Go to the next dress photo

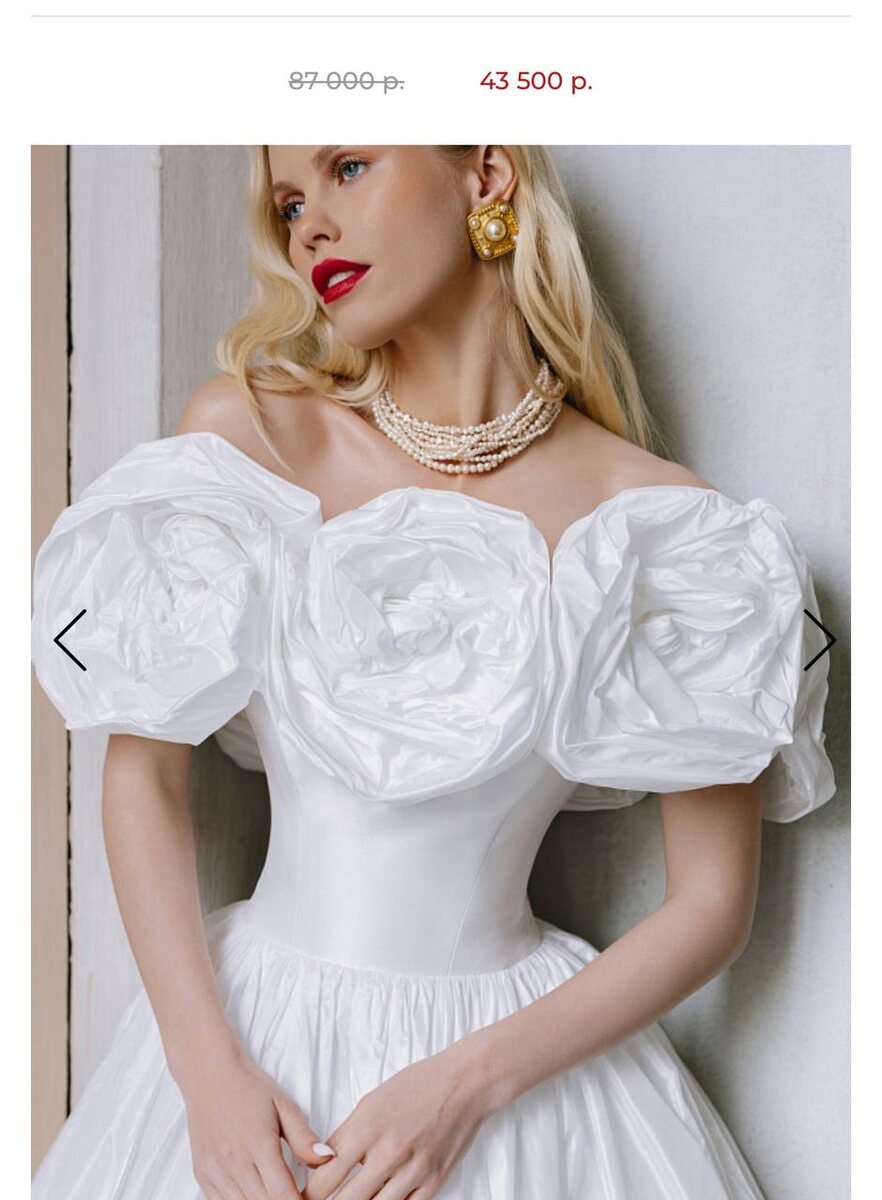(x=819, y=640)
